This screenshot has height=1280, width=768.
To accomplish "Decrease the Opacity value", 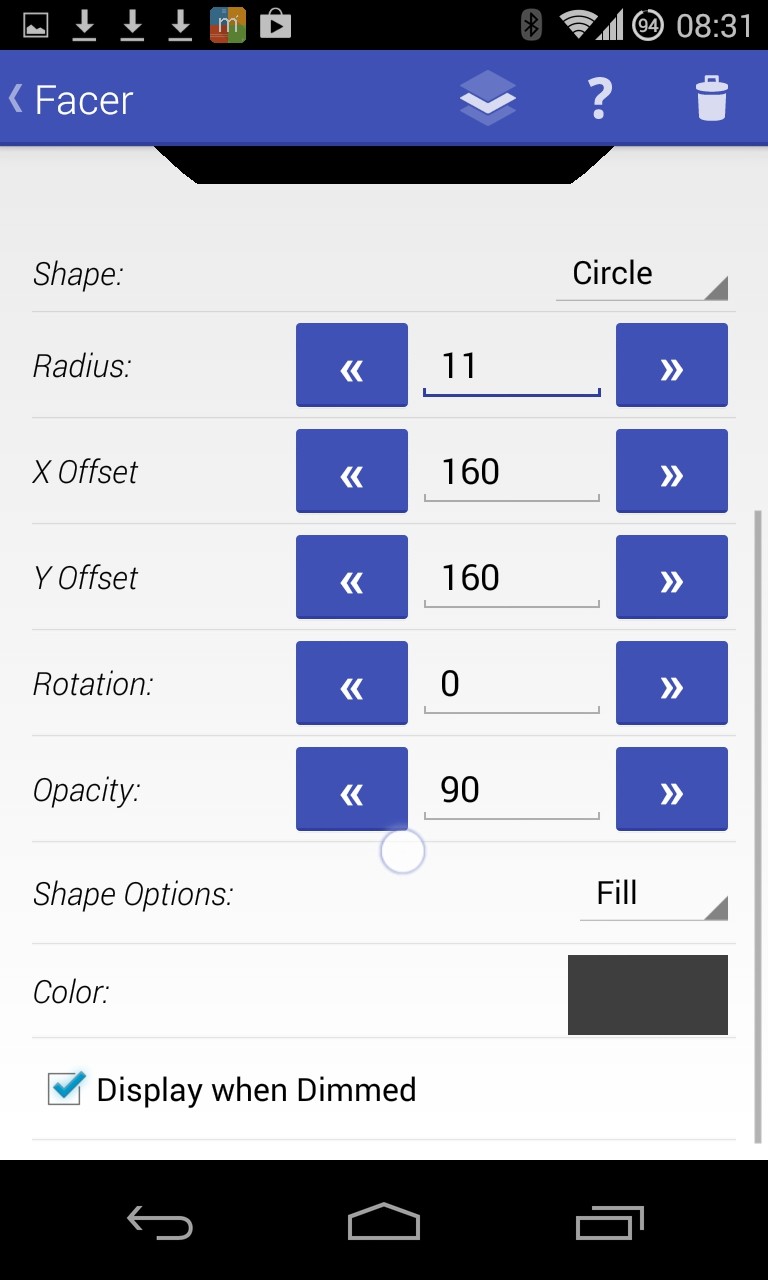I will click(x=352, y=789).
